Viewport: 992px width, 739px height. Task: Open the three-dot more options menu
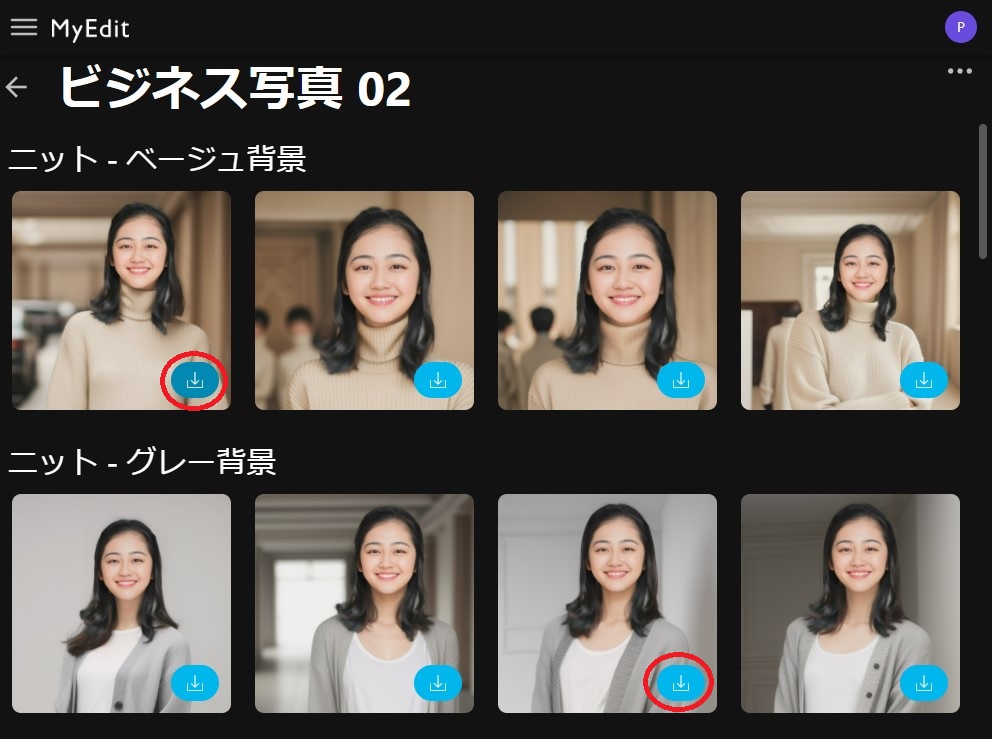959,71
